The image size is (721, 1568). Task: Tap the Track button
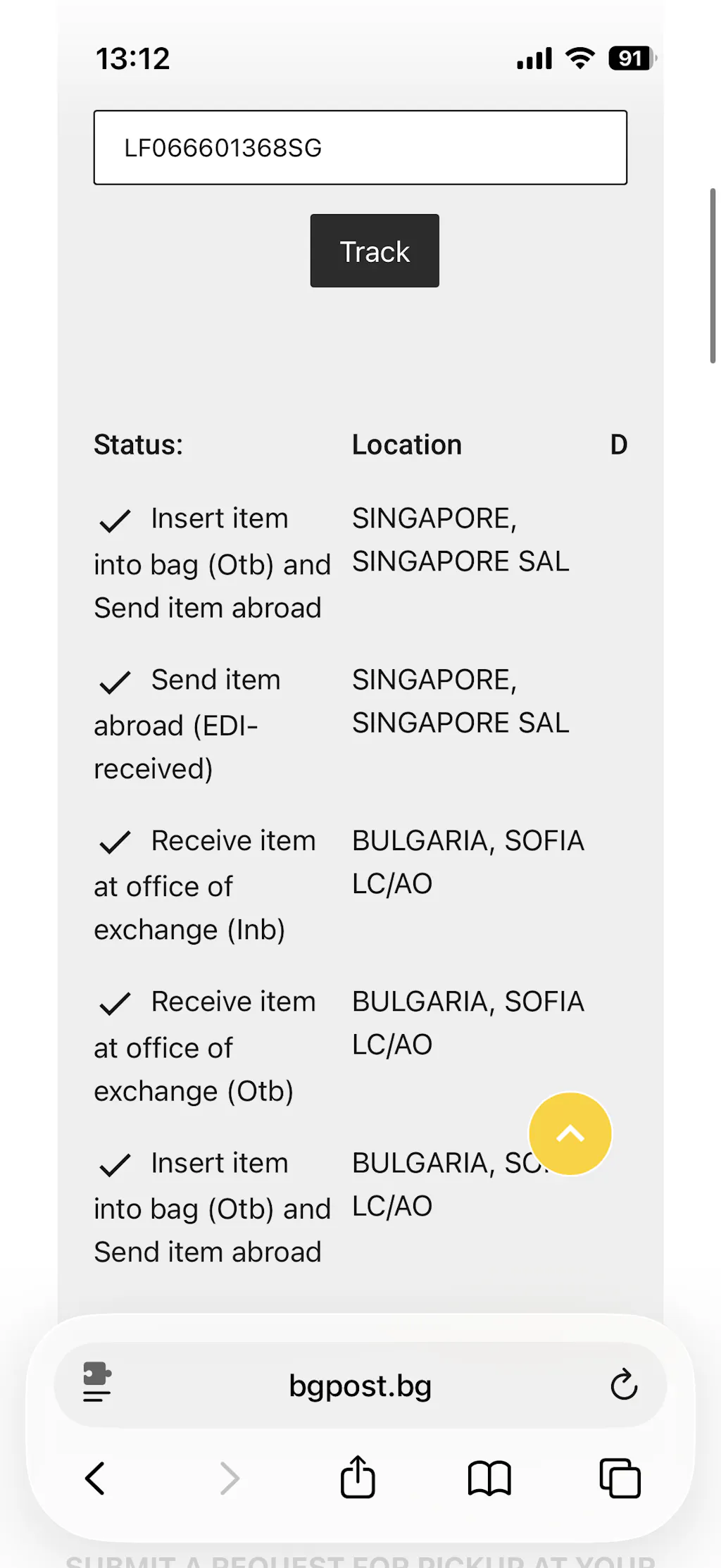[375, 251]
